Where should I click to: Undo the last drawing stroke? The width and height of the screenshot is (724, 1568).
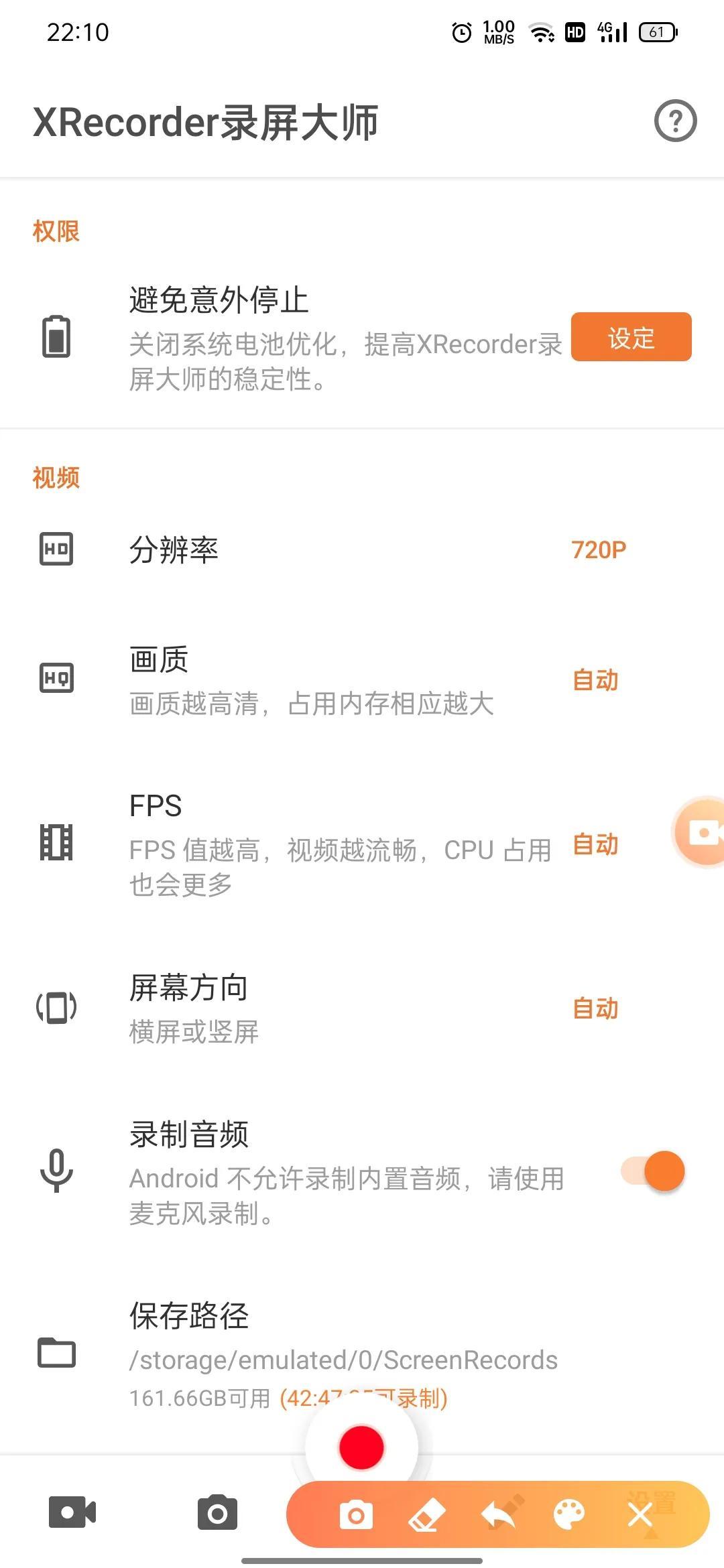click(x=499, y=1514)
